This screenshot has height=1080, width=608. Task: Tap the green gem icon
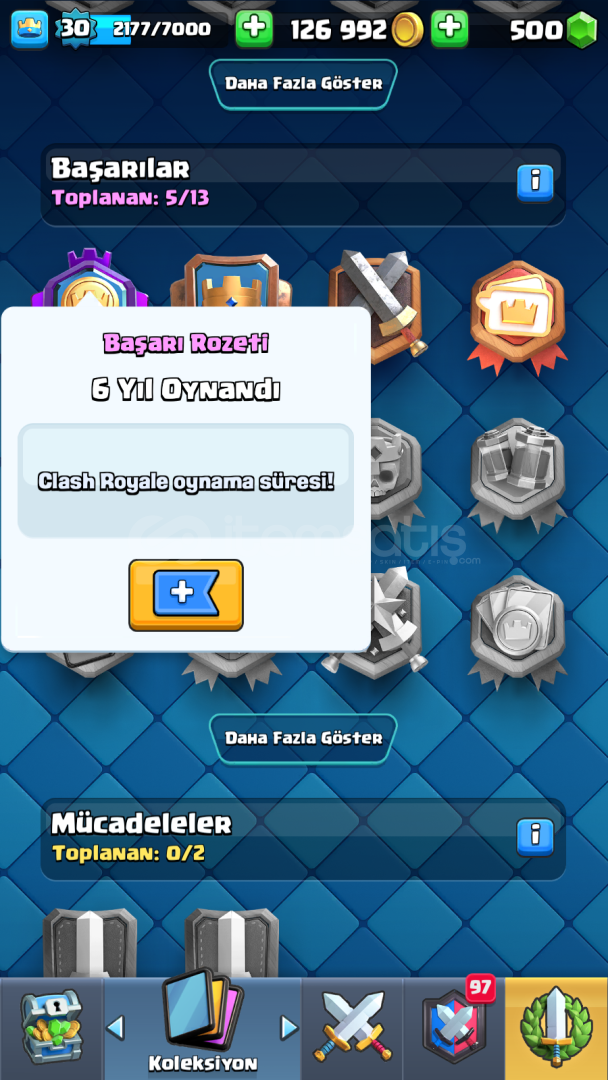tap(581, 30)
